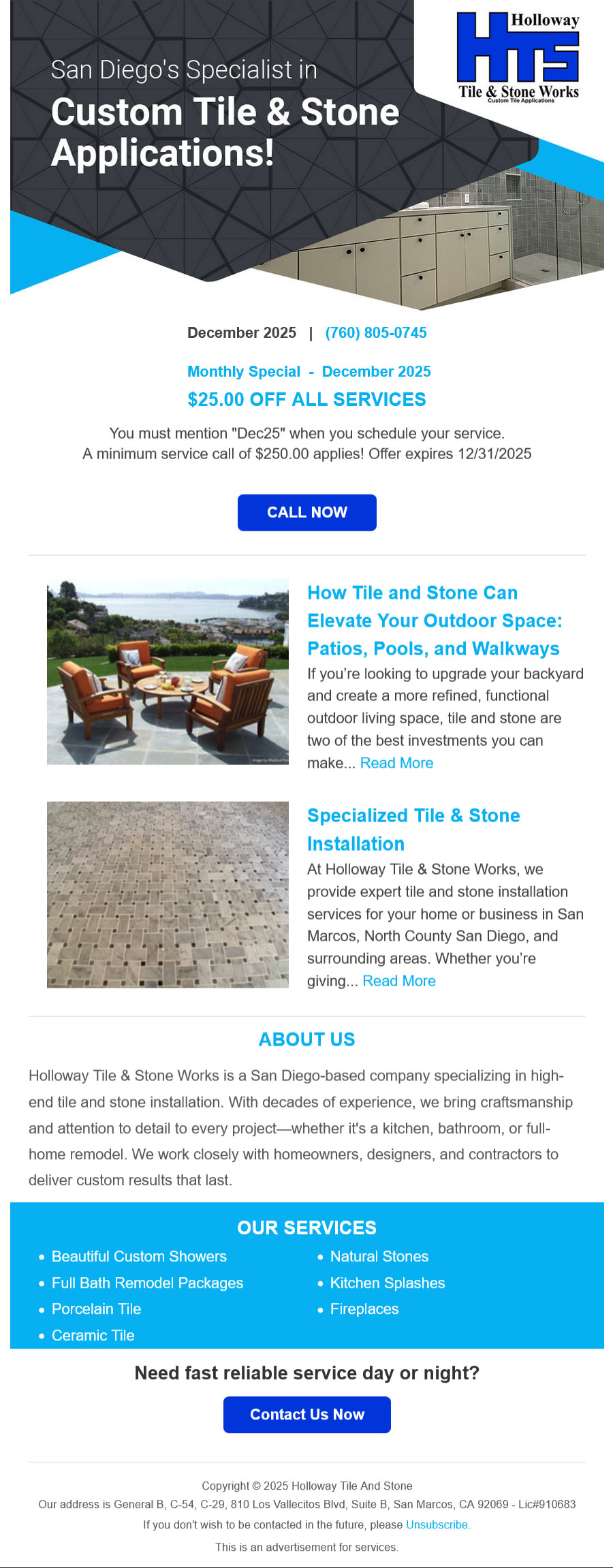Unsubscribe from future emails
Viewport: 613px width, 1568px height.
click(x=437, y=1524)
